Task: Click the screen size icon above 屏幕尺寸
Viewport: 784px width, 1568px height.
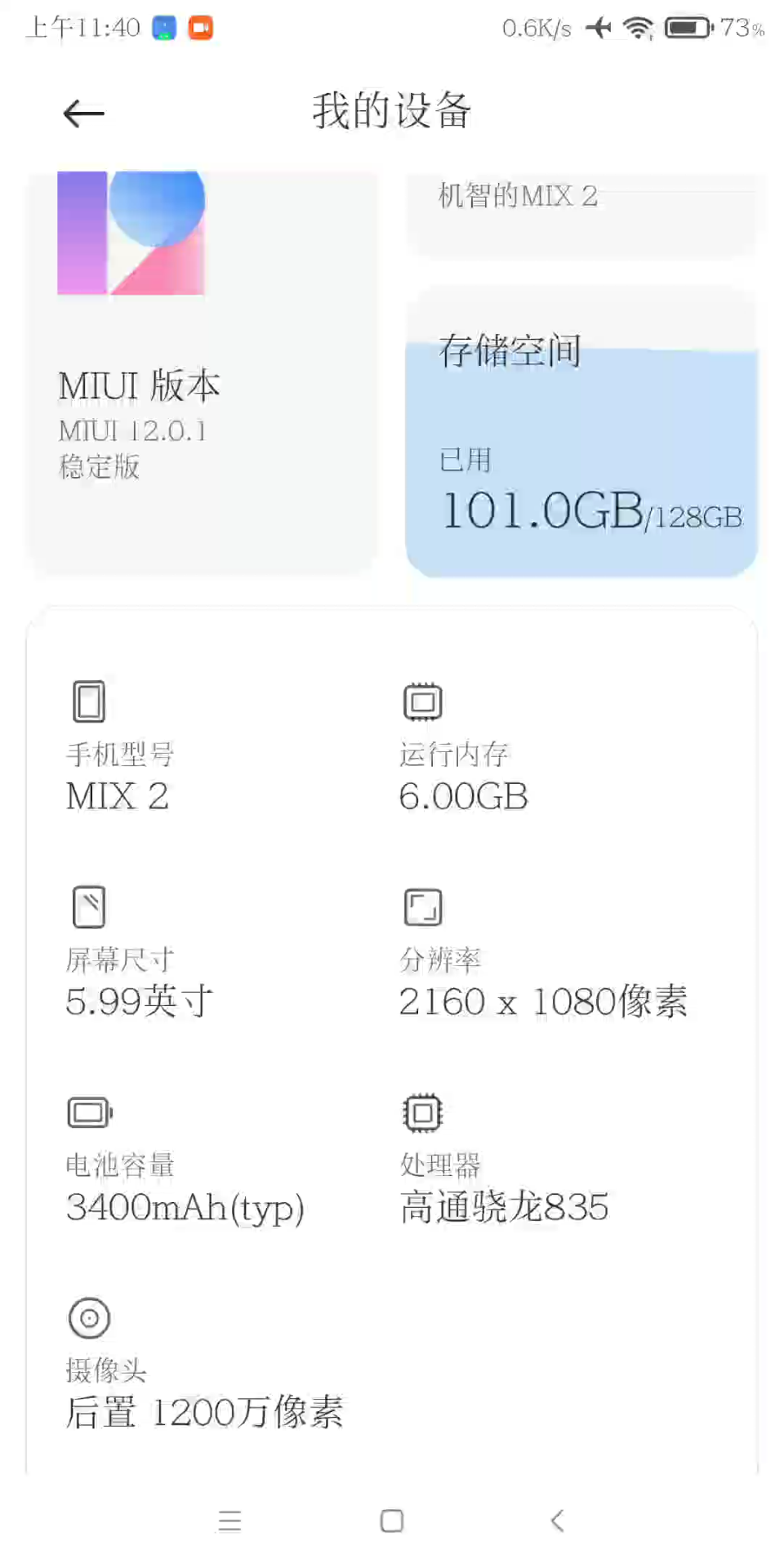Action: (x=89, y=906)
